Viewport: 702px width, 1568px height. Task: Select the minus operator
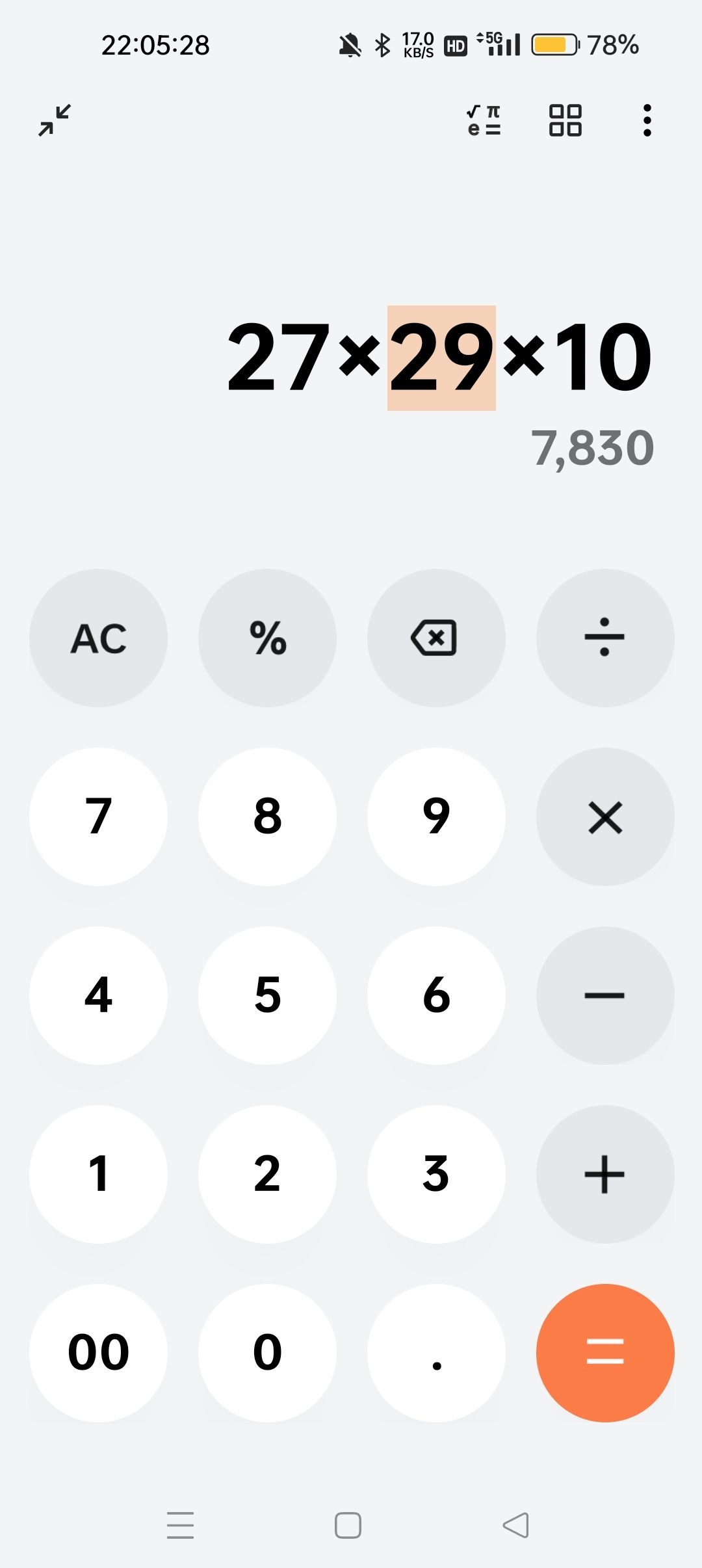tap(605, 995)
